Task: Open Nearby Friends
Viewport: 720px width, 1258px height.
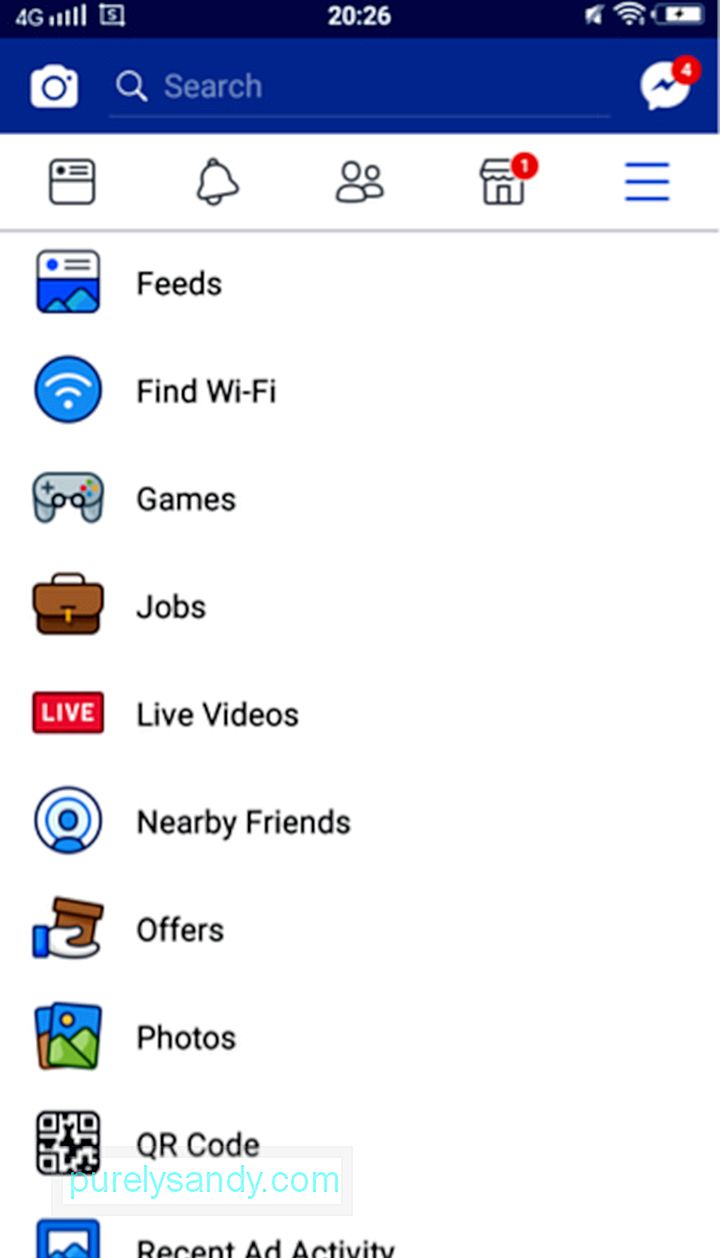Action: point(360,822)
